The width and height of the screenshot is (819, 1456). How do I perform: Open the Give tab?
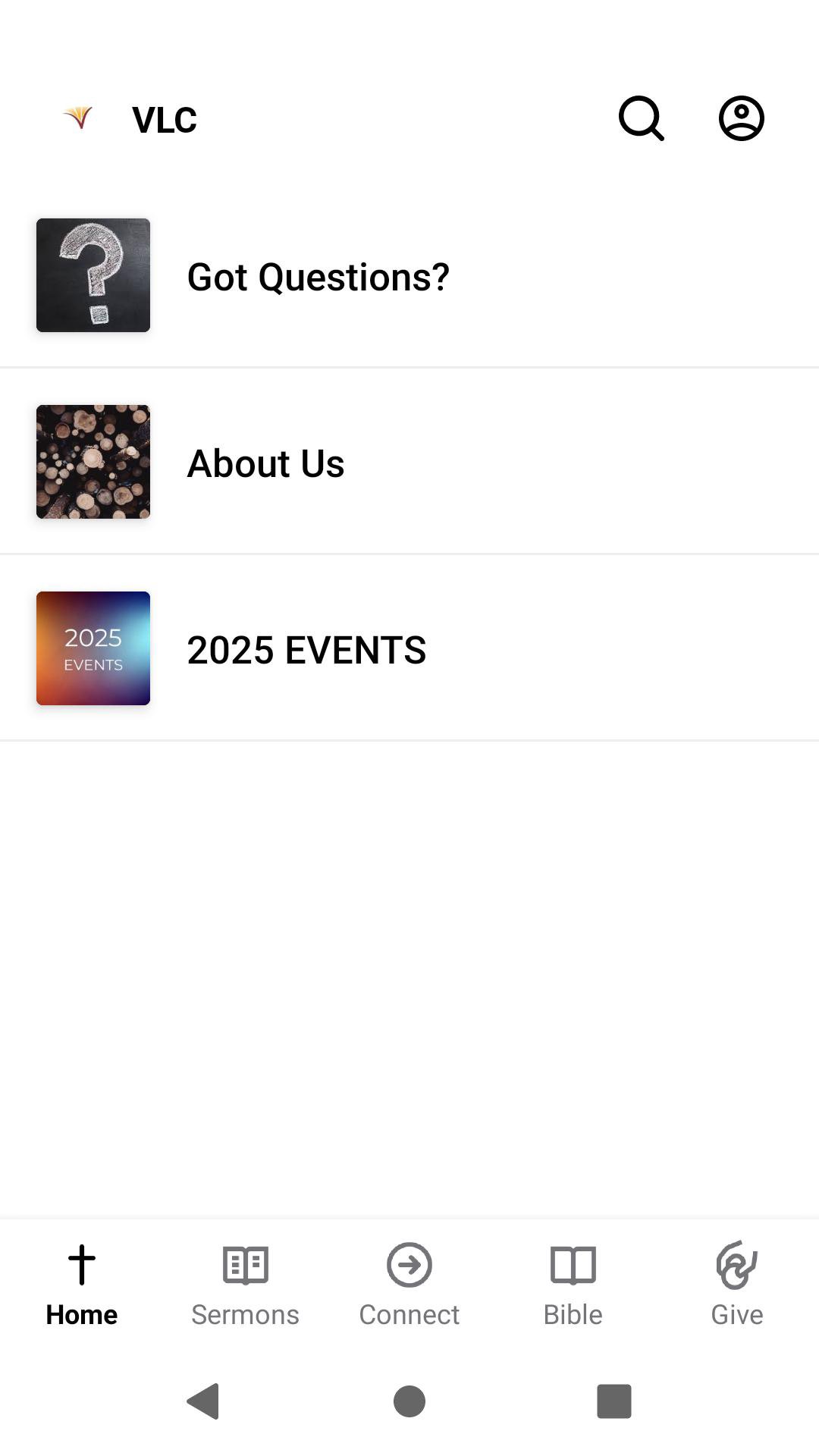[x=737, y=1285]
